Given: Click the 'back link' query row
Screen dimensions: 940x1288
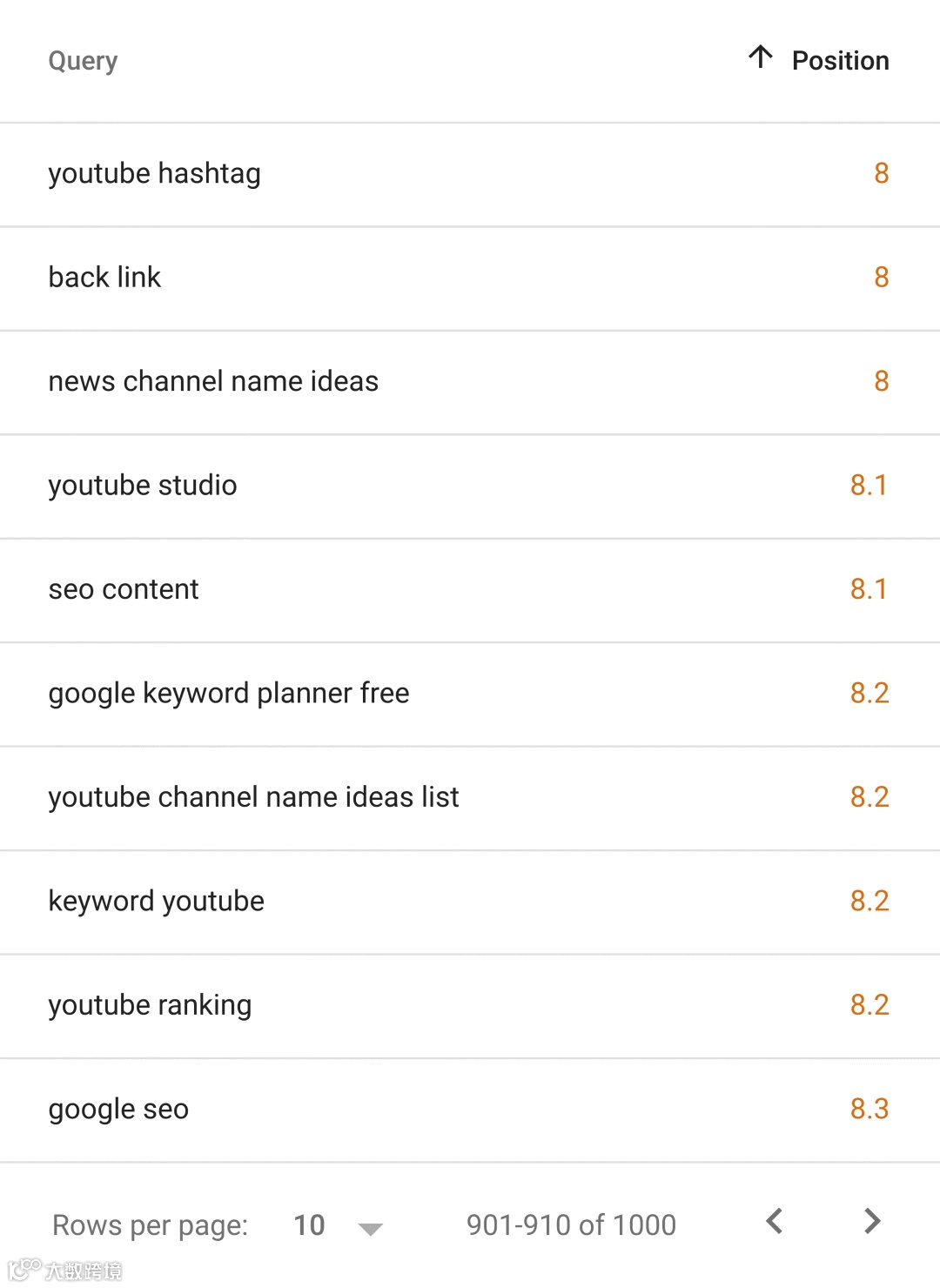Looking at the screenshot, I should (x=104, y=277).
